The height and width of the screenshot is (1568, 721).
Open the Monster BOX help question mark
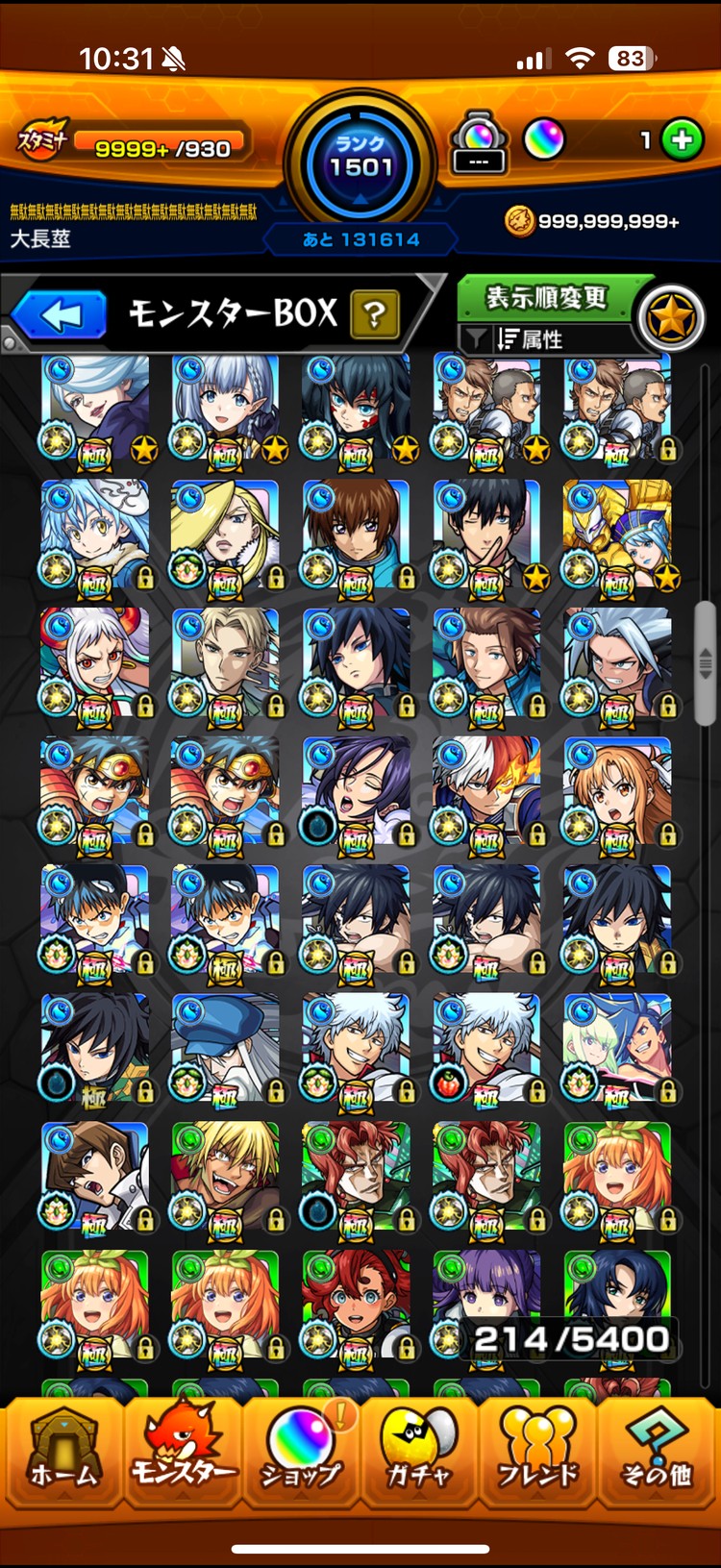pyautogui.click(x=375, y=314)
